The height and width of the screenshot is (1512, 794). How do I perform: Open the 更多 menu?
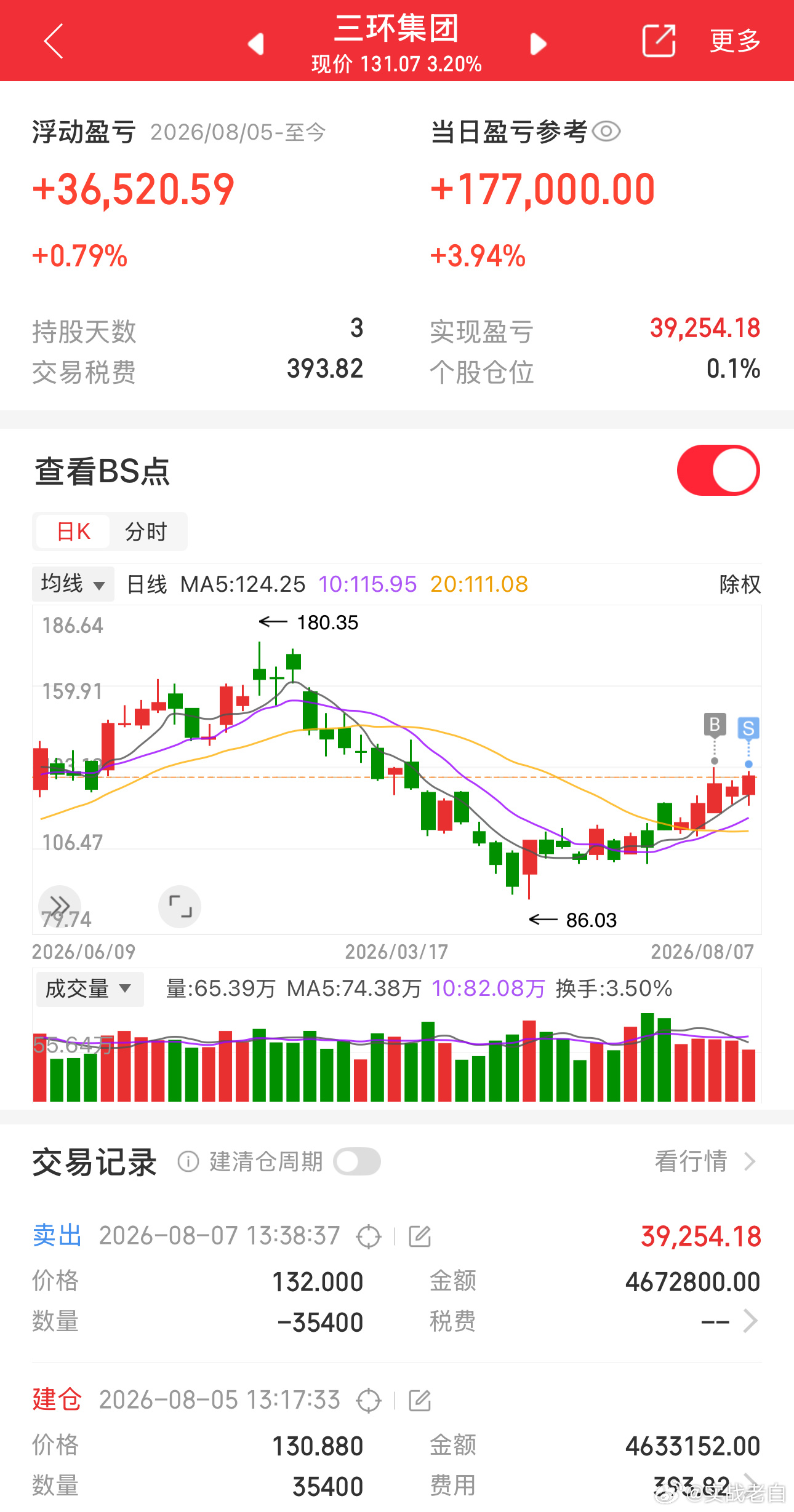tap(736, 41)
